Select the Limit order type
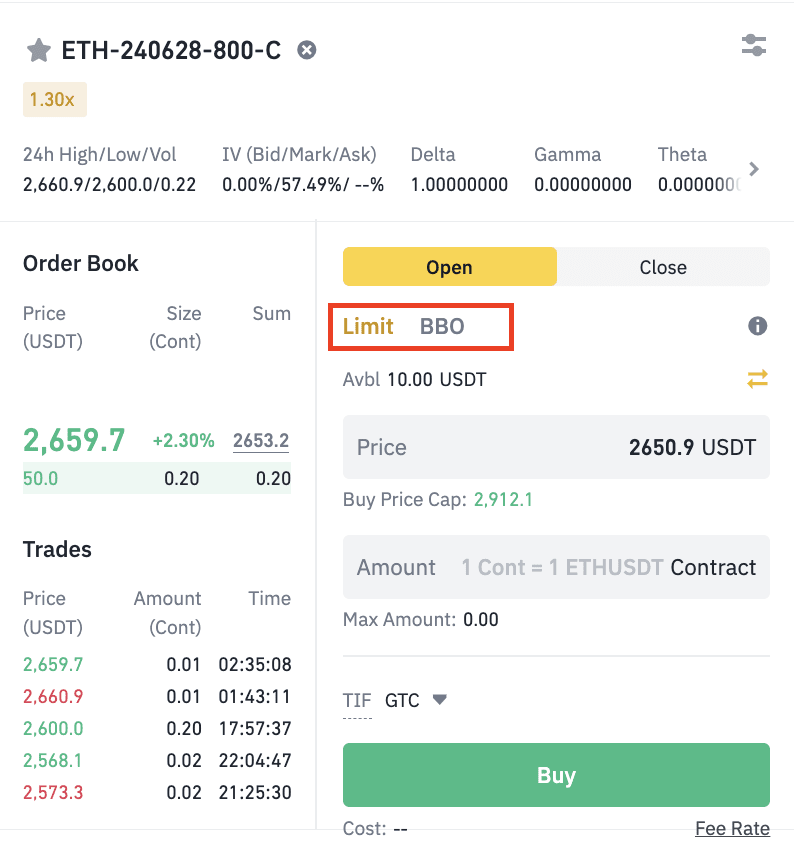 368,326
